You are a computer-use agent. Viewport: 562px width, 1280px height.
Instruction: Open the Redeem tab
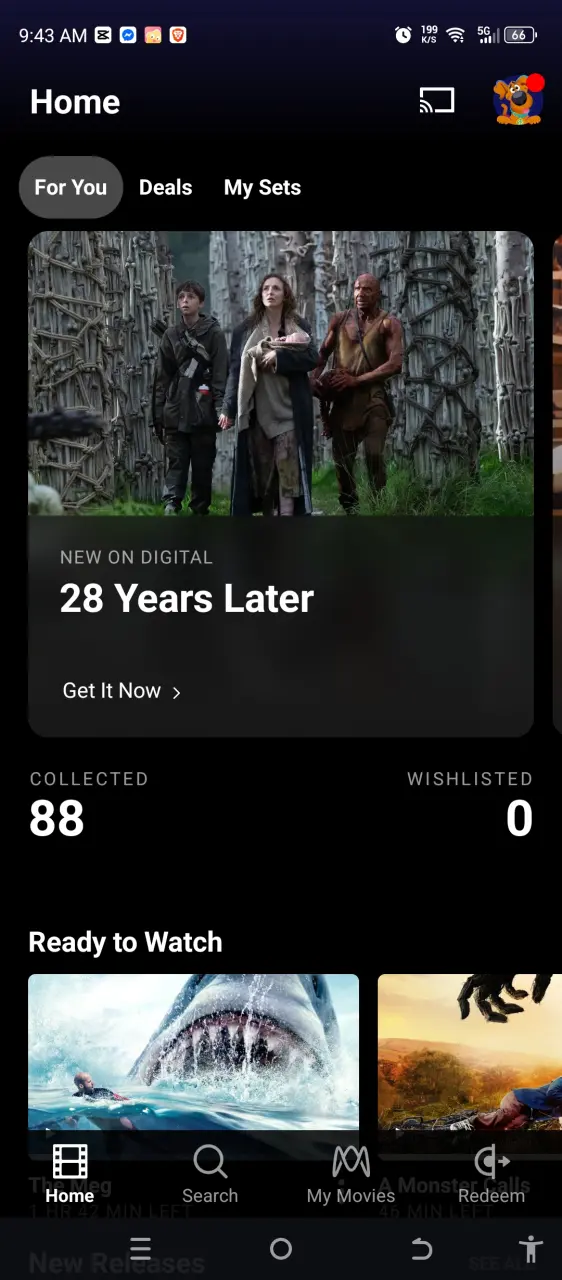tap(491, 1175)
